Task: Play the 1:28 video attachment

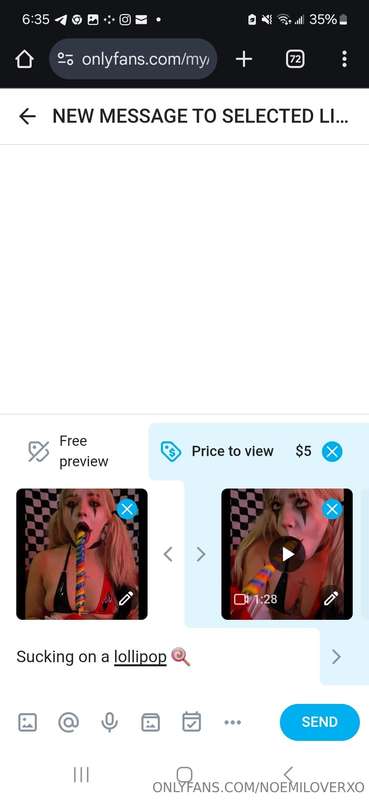Action: point(287,554)
